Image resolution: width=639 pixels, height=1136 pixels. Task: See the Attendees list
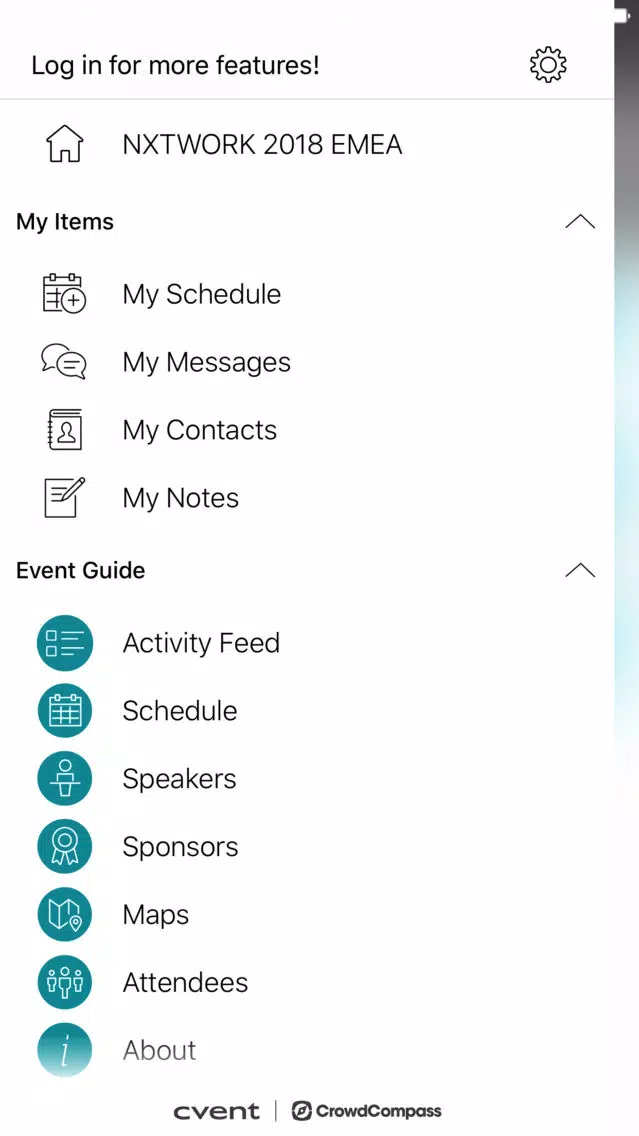307,983
